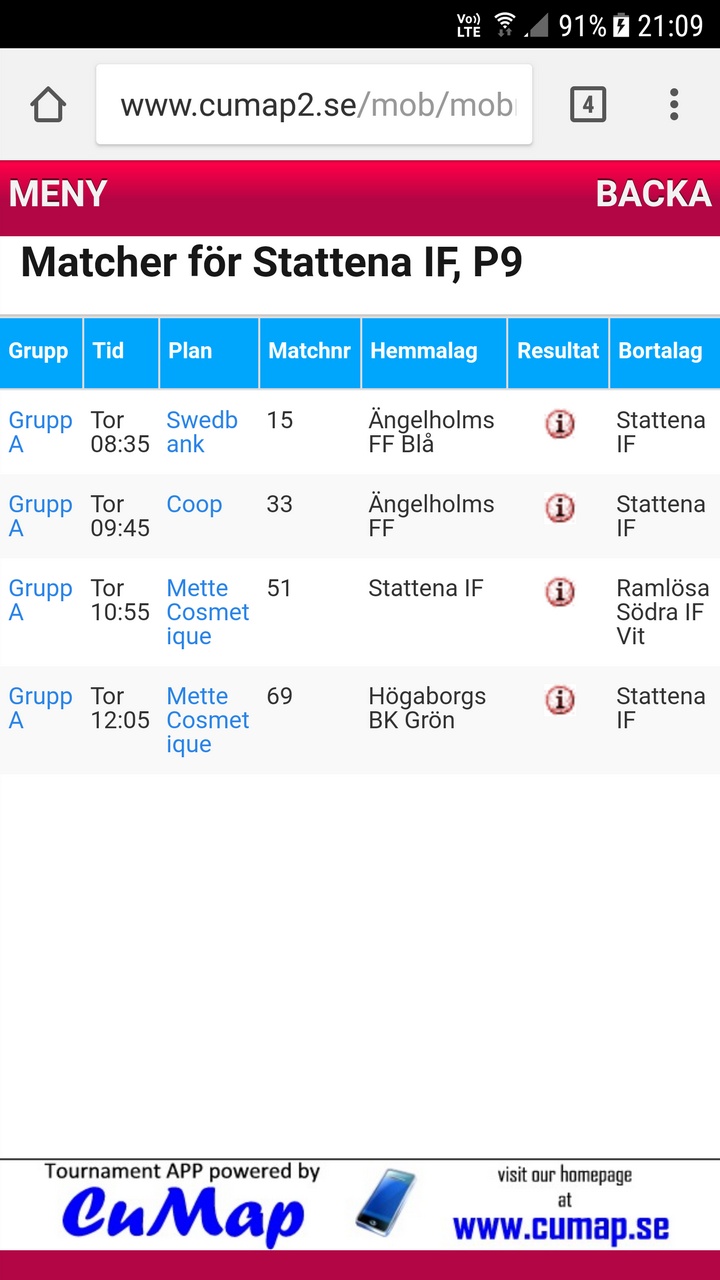Open the browser overflow menu

[674, 104]
